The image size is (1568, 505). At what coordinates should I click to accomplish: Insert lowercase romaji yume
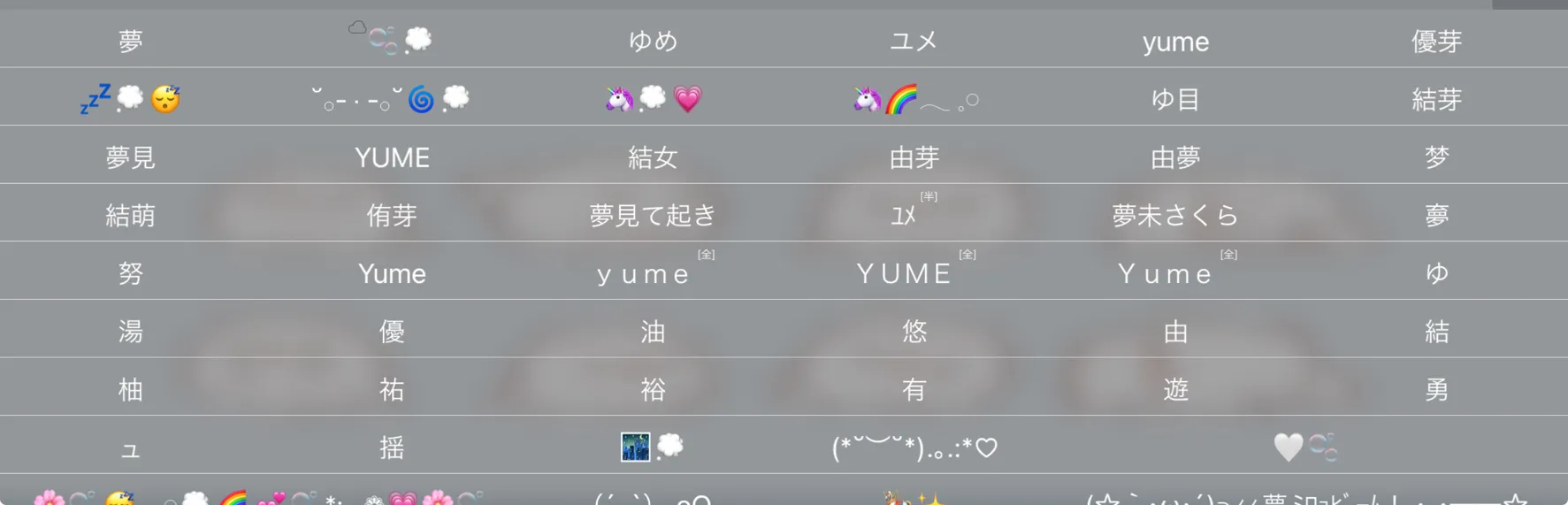1174,42
